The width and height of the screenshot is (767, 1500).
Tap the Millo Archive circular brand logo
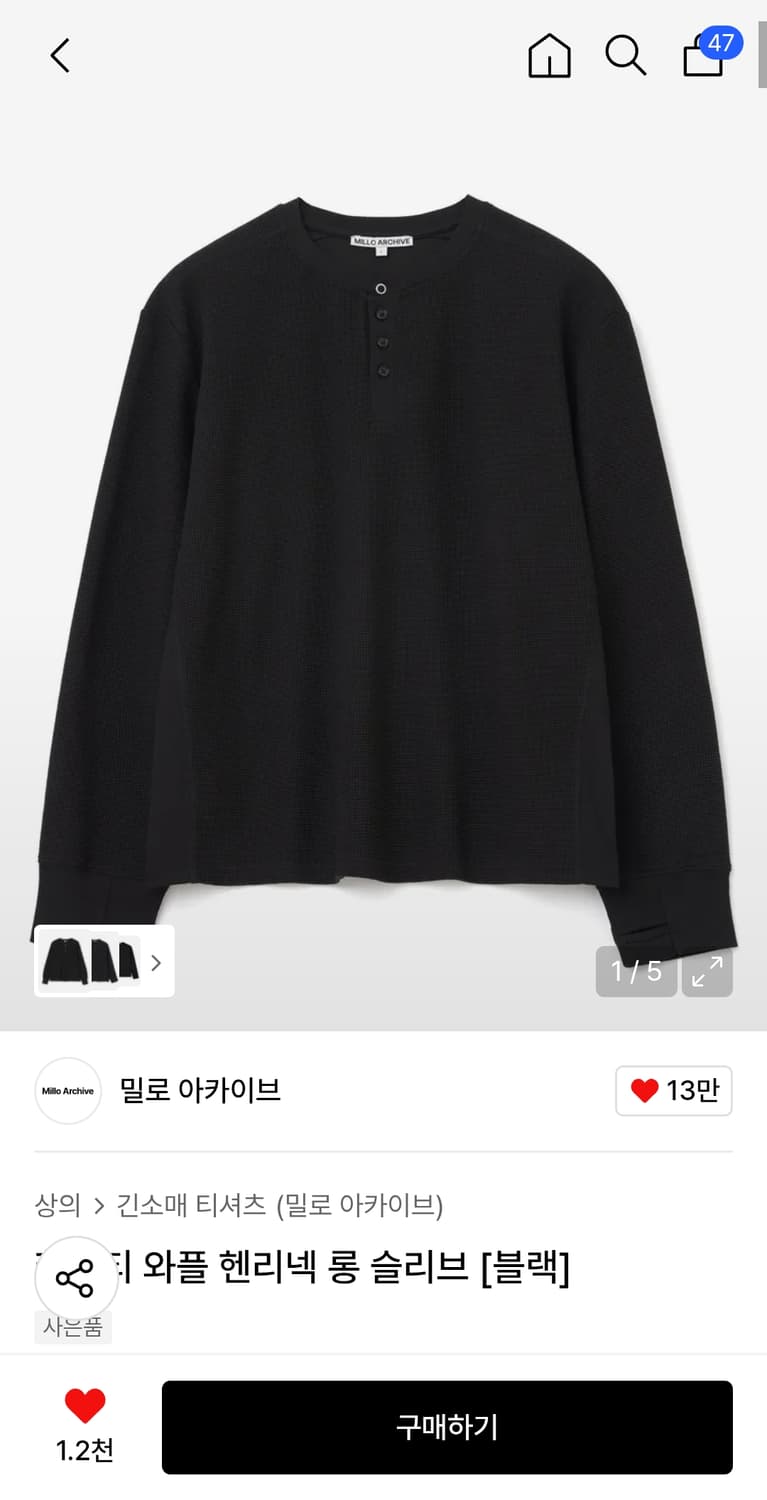tap(68, 1091)
